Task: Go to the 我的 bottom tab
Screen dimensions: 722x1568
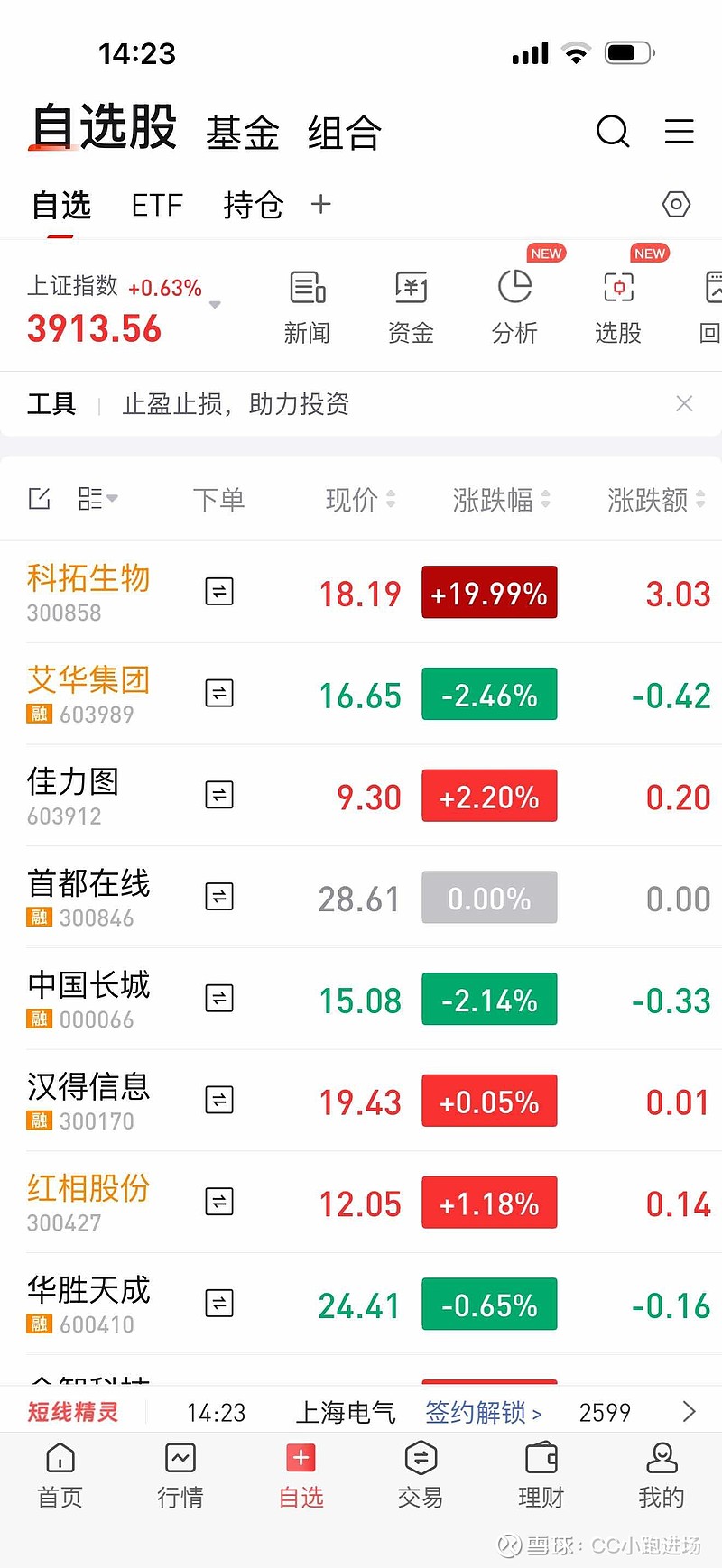Action: 662,1476
